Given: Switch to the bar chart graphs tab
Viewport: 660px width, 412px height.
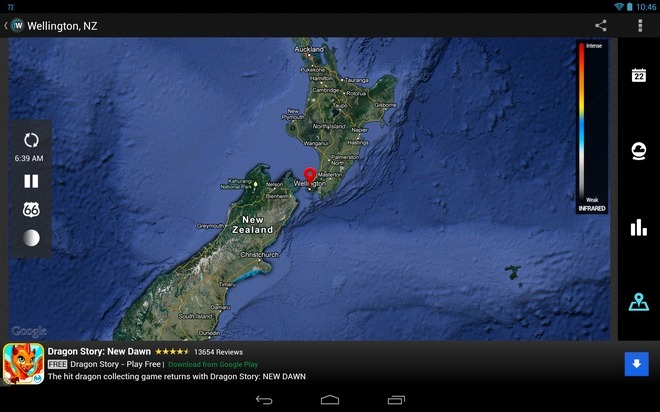Looking at the screenshot, I should (x=639, y=227).
